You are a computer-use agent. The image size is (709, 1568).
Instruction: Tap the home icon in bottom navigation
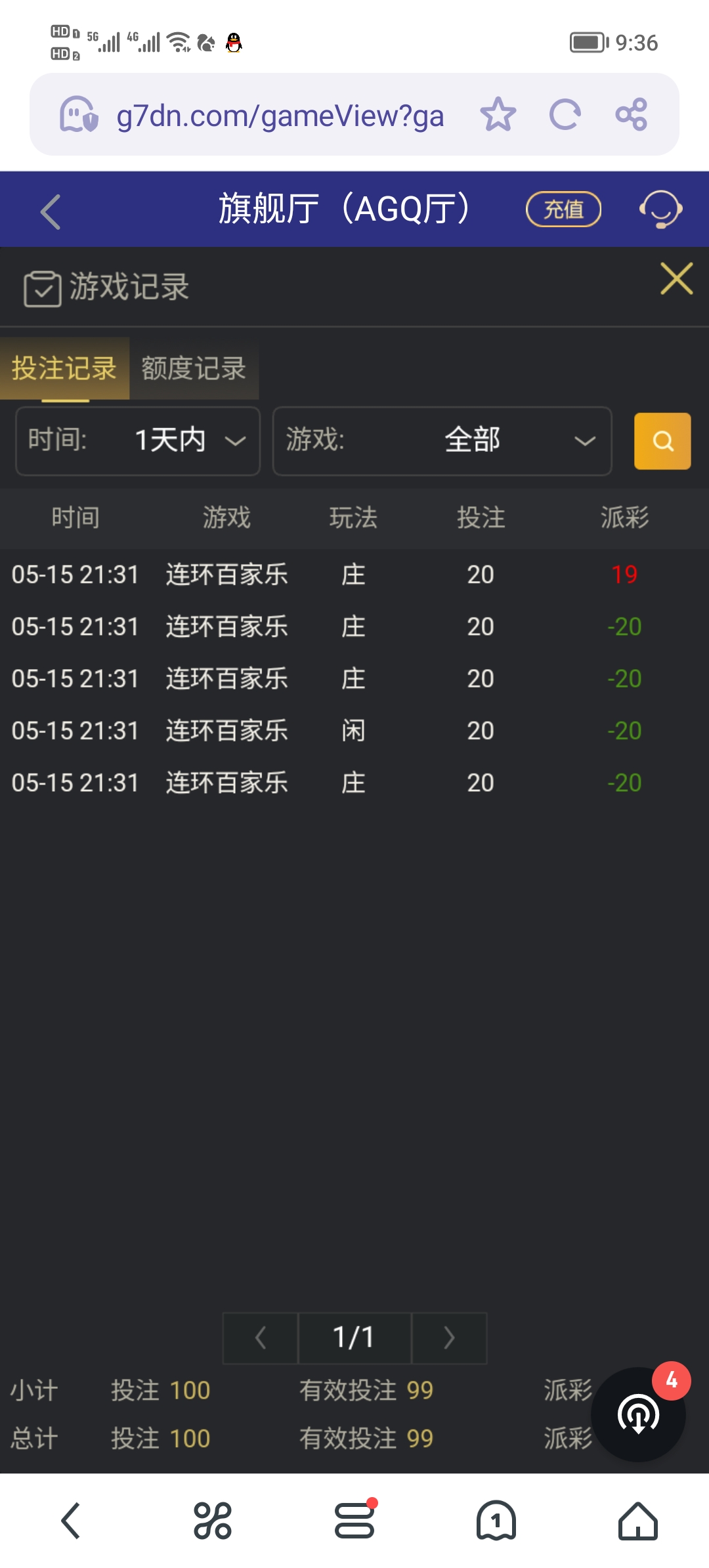[x=637, y=1521]
